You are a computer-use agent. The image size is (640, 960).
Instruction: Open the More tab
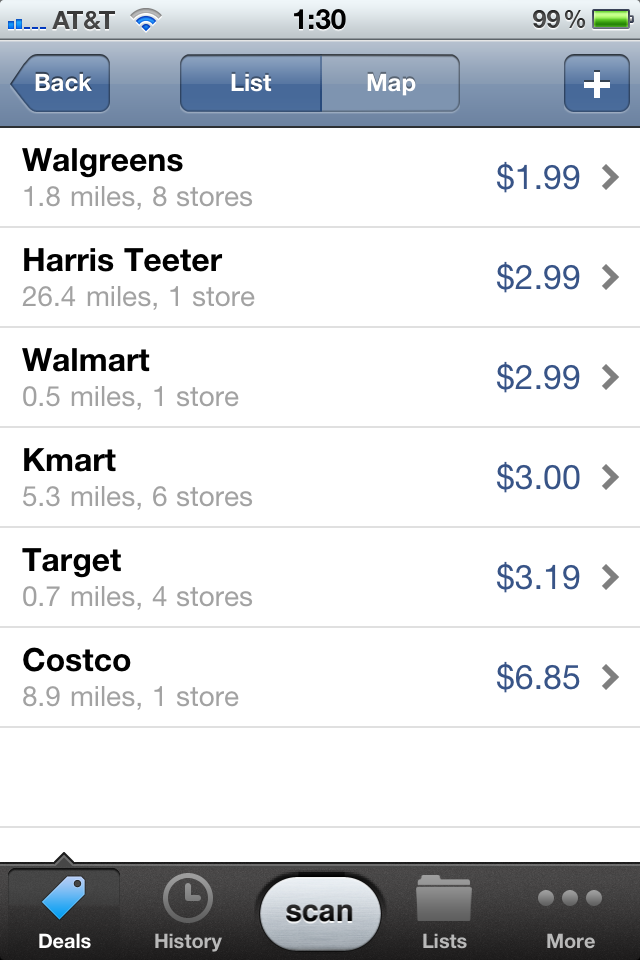point(570,912)
